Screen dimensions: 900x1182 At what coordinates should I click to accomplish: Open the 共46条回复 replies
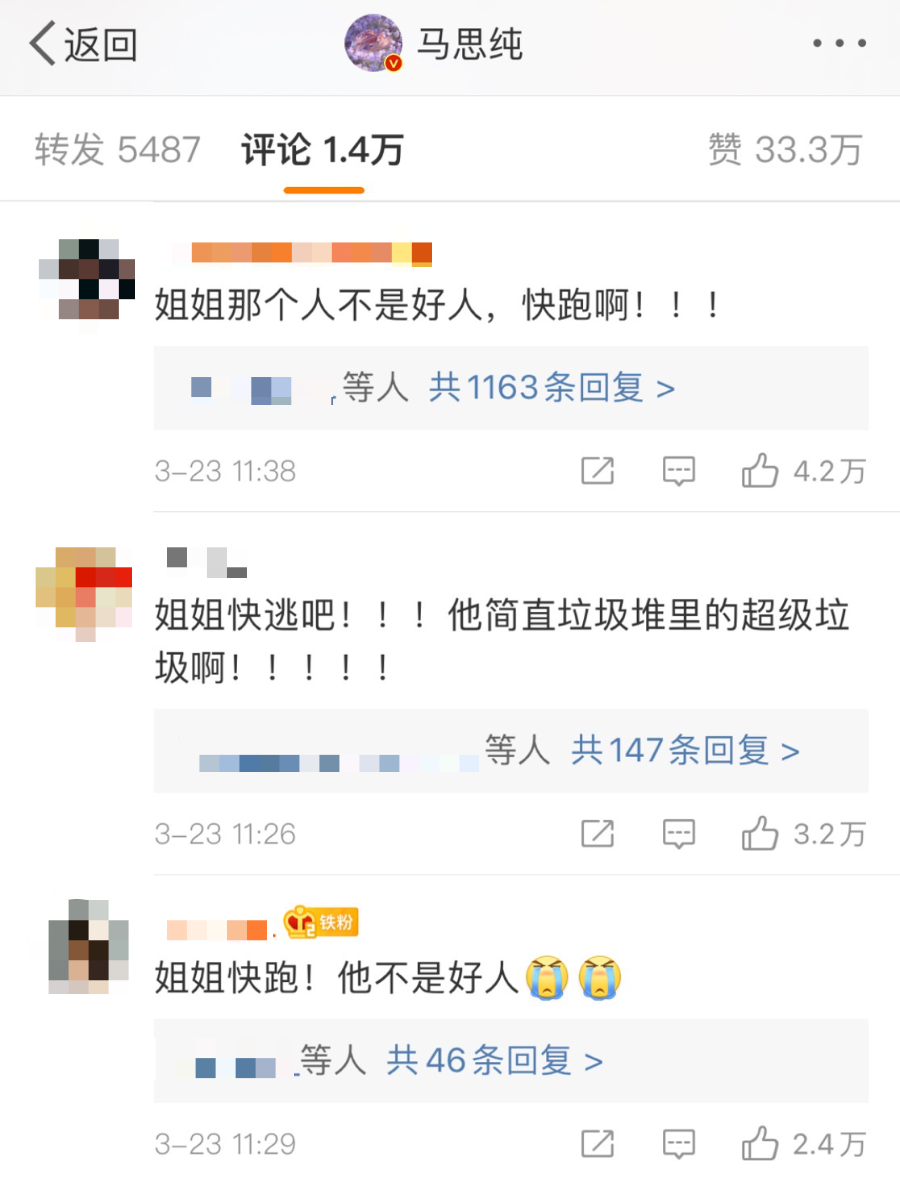(495, 1060)
